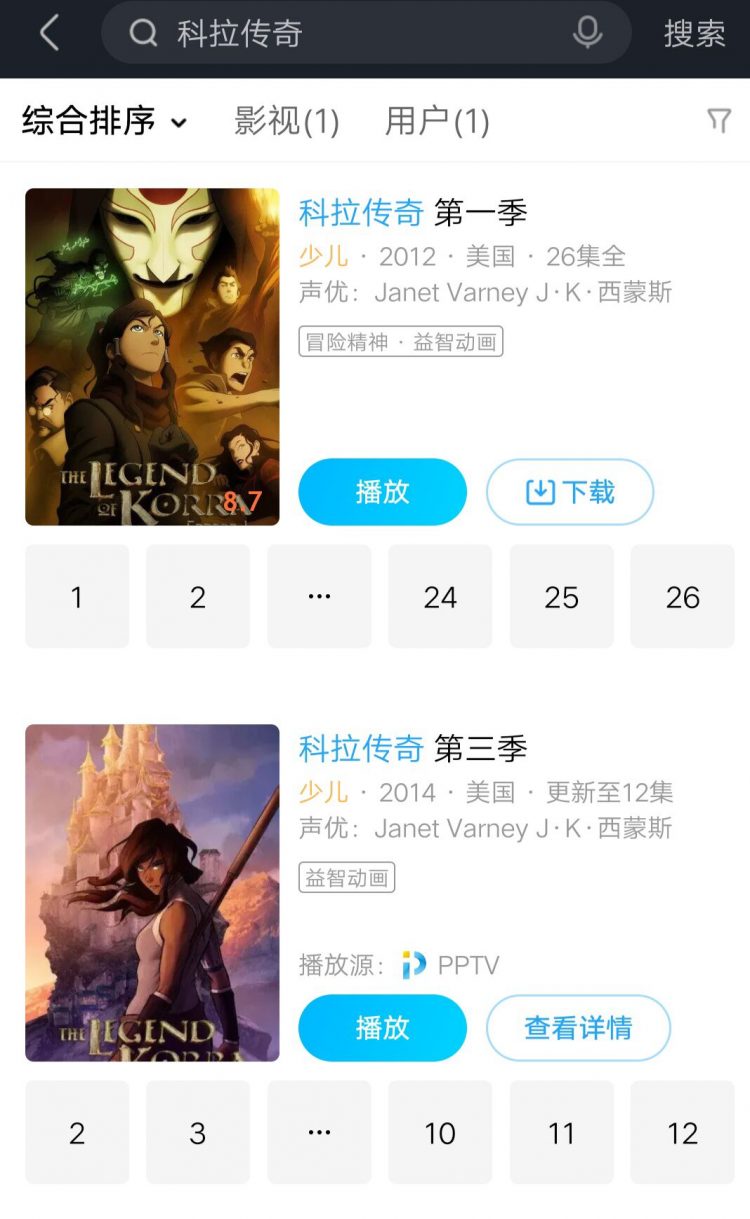
Task: Play 科拉传奇 第一季 with 播放
Action: [383, 492]
